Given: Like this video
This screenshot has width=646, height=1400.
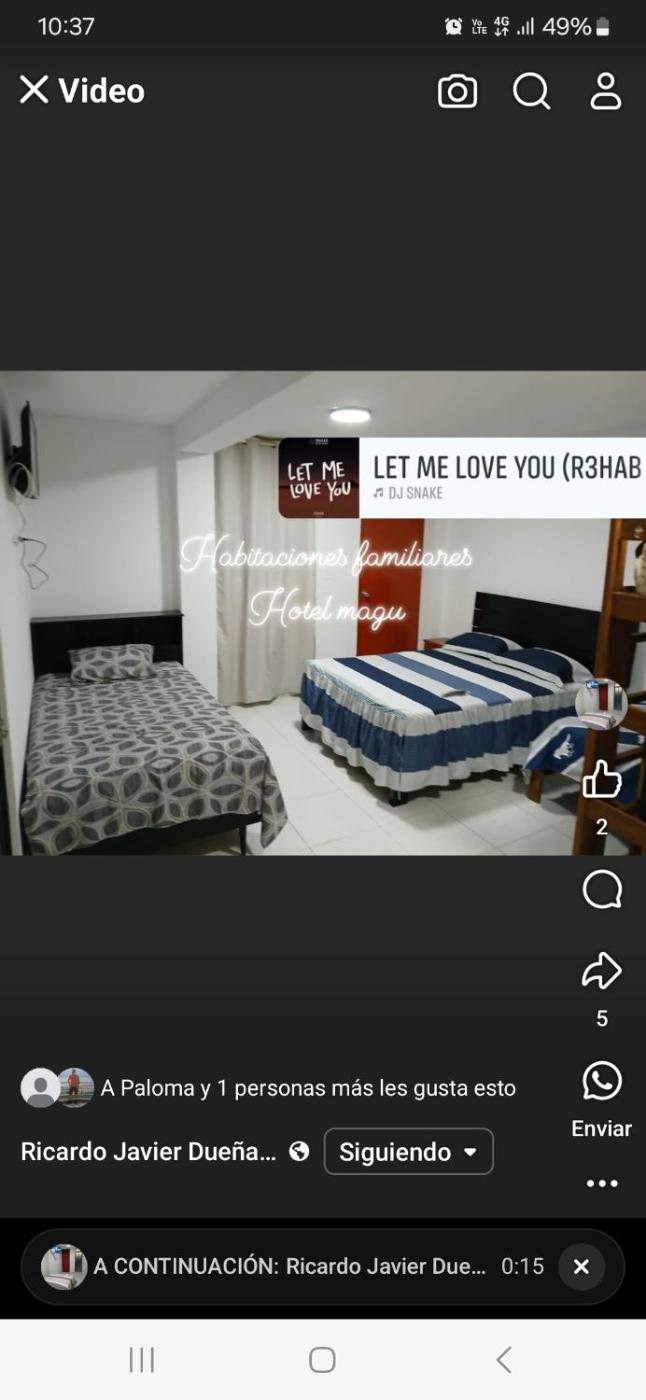Looking at the screenshot, I should point(602,780).
